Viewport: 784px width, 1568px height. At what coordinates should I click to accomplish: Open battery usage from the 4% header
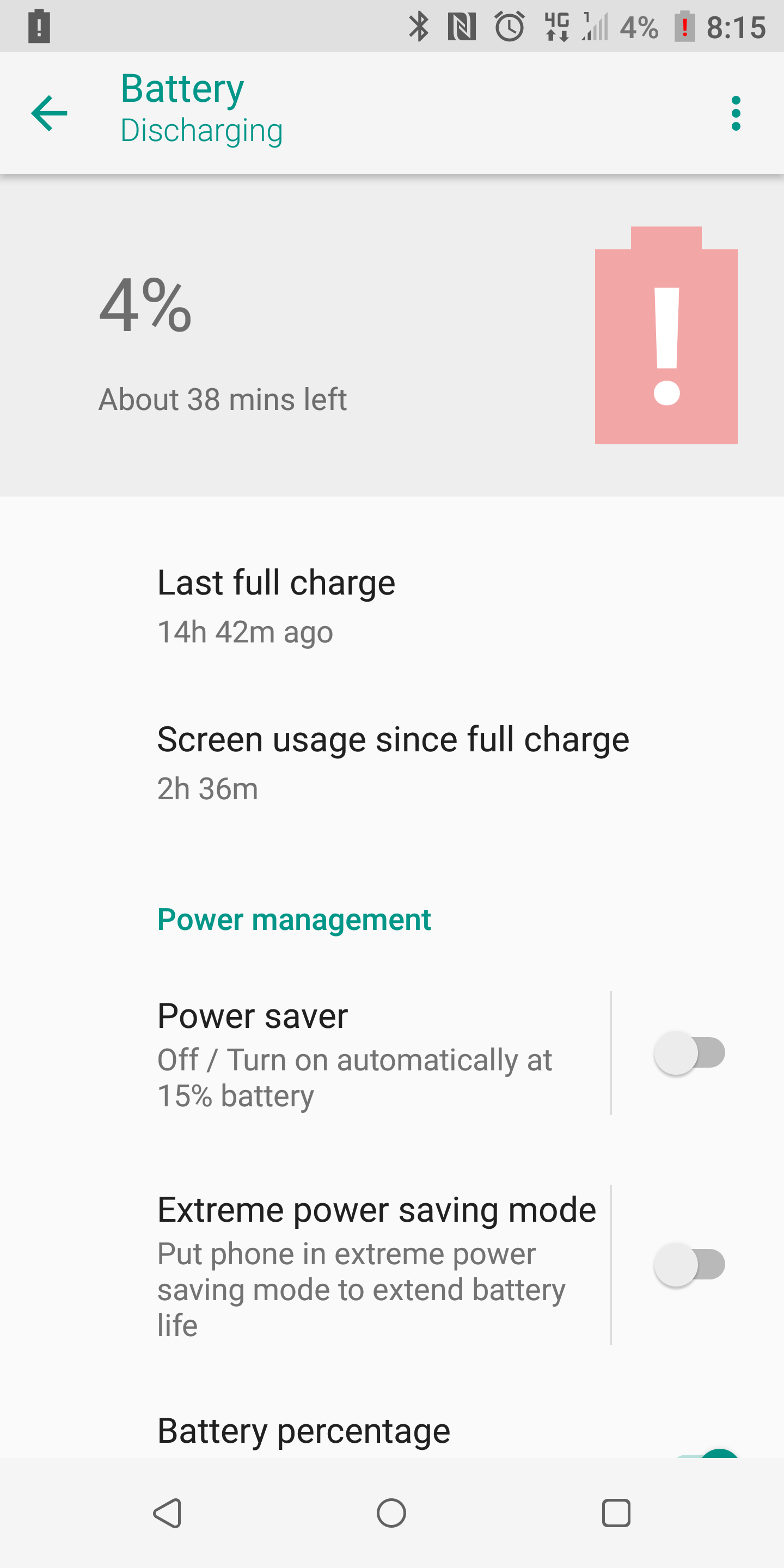coord(392,336)
